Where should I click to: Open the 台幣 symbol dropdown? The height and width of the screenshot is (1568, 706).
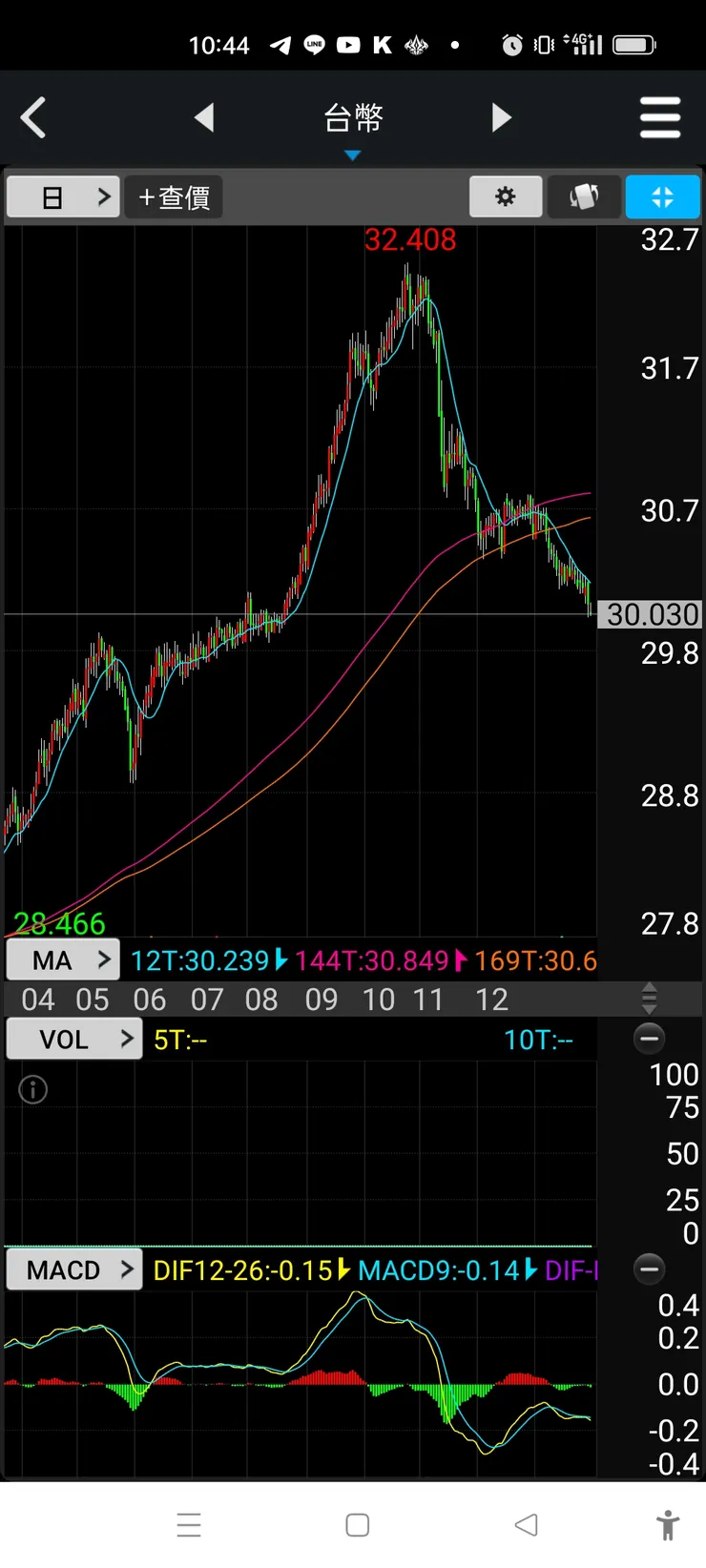pyautogui.click(x=353, y=124)
